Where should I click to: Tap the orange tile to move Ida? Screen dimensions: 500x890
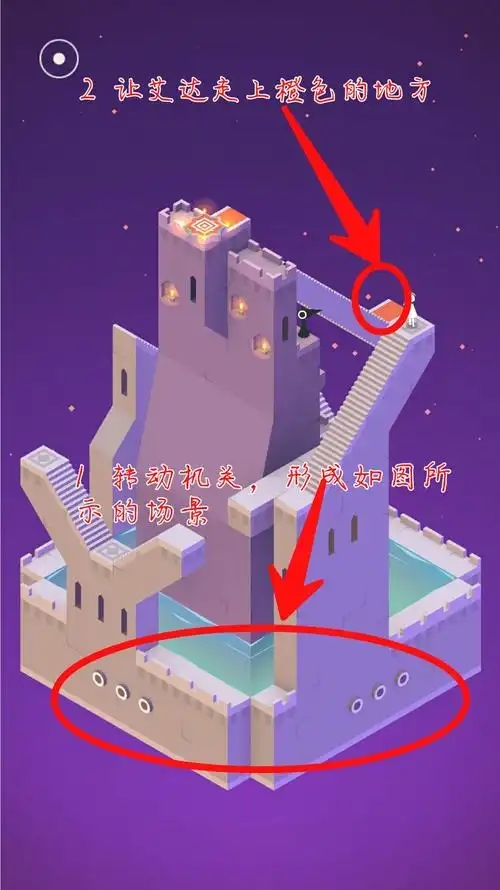pyautogui.click(x=388, y=311)
